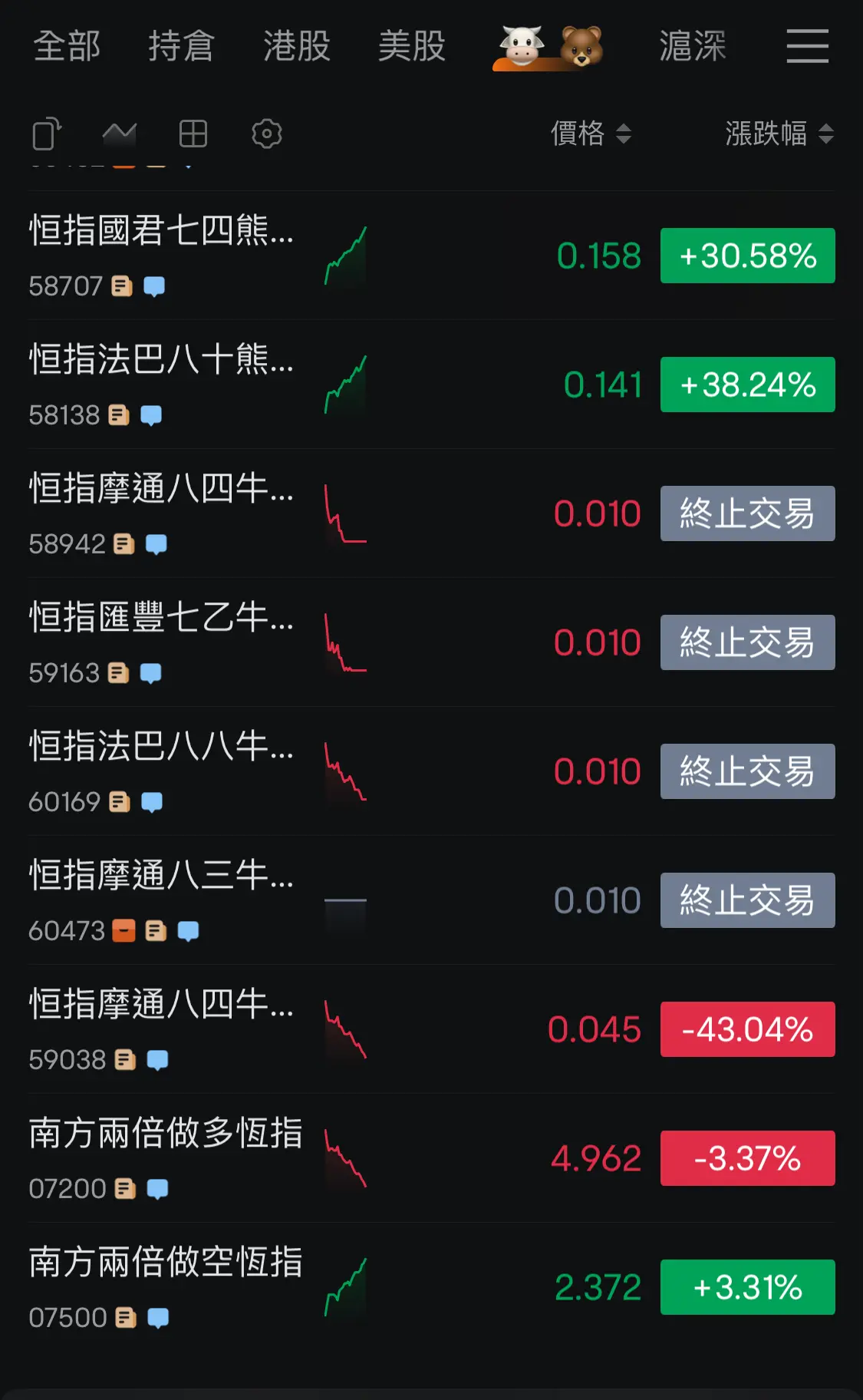Open 07200 南方兩倍做多恒指
The width and height of the screenshot is (863, 1400).
click(431, 1158)
